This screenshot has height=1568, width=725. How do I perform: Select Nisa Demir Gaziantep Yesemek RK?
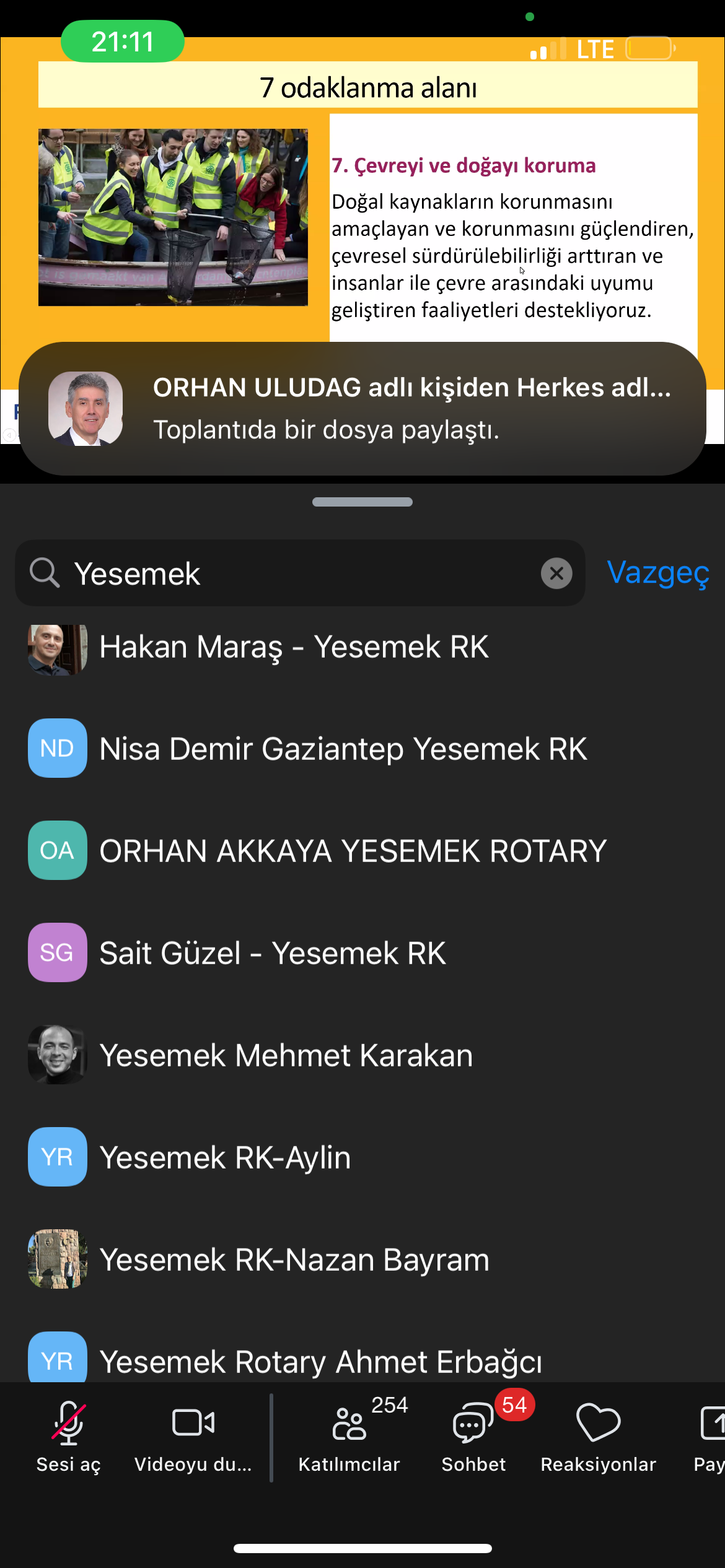click(362, 749)
